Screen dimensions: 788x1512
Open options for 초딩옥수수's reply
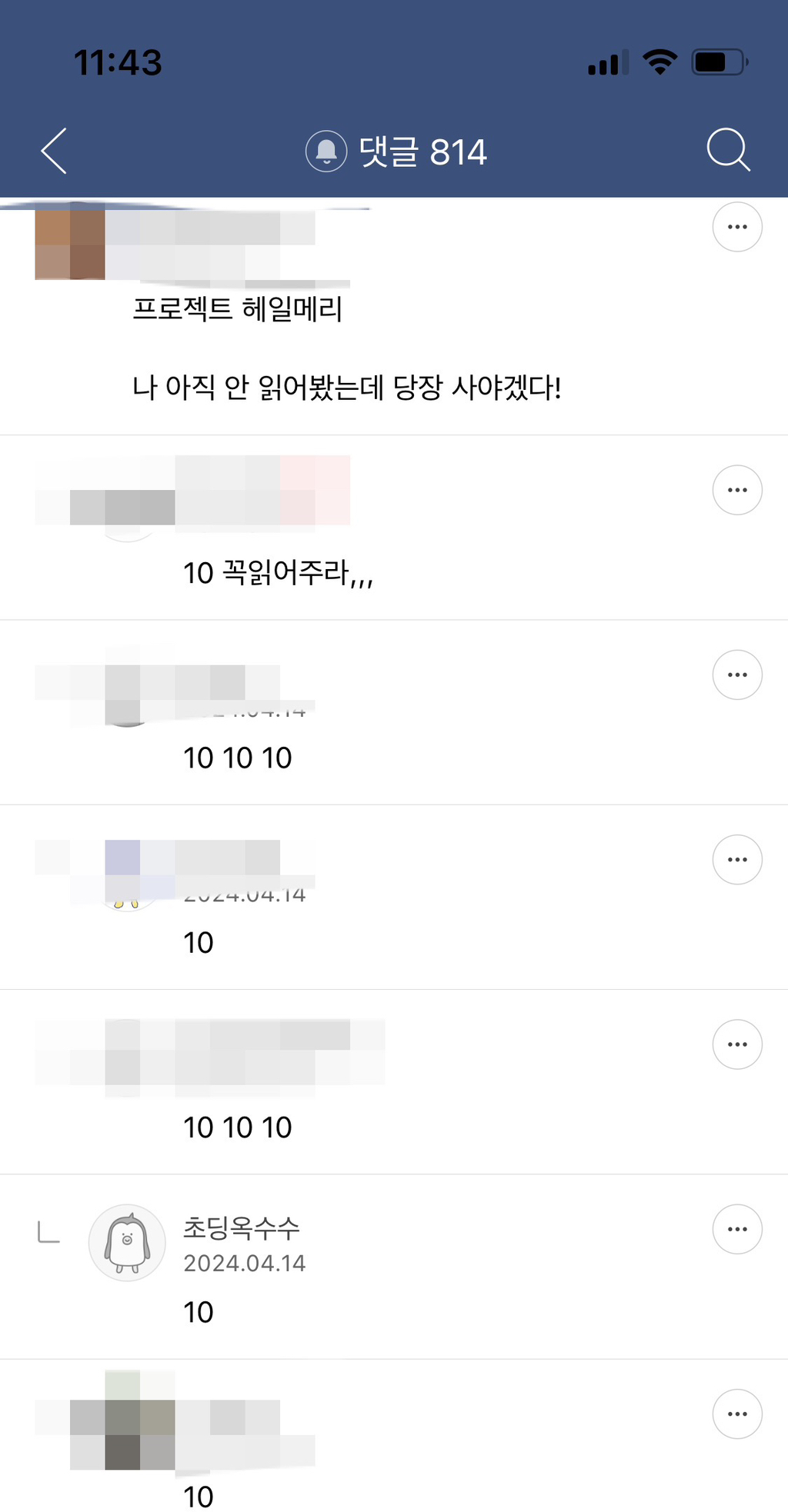click(736, 1229)
